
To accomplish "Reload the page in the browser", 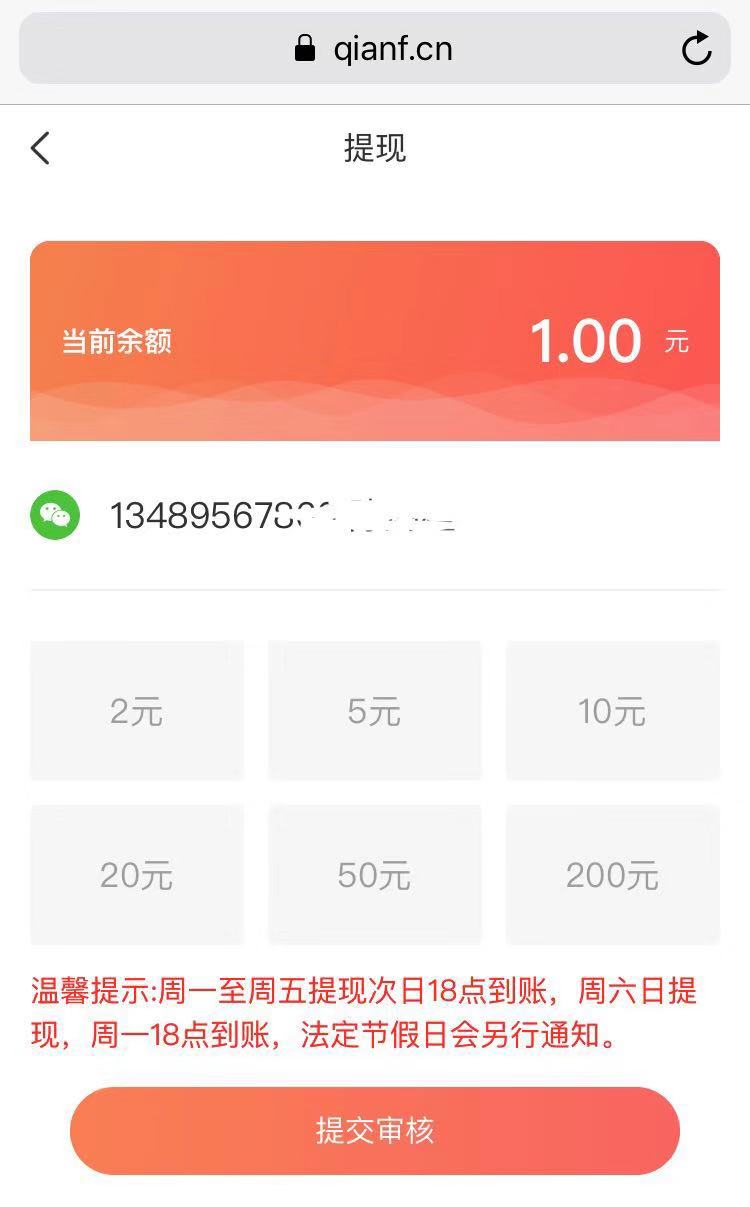I will (697, 48).
